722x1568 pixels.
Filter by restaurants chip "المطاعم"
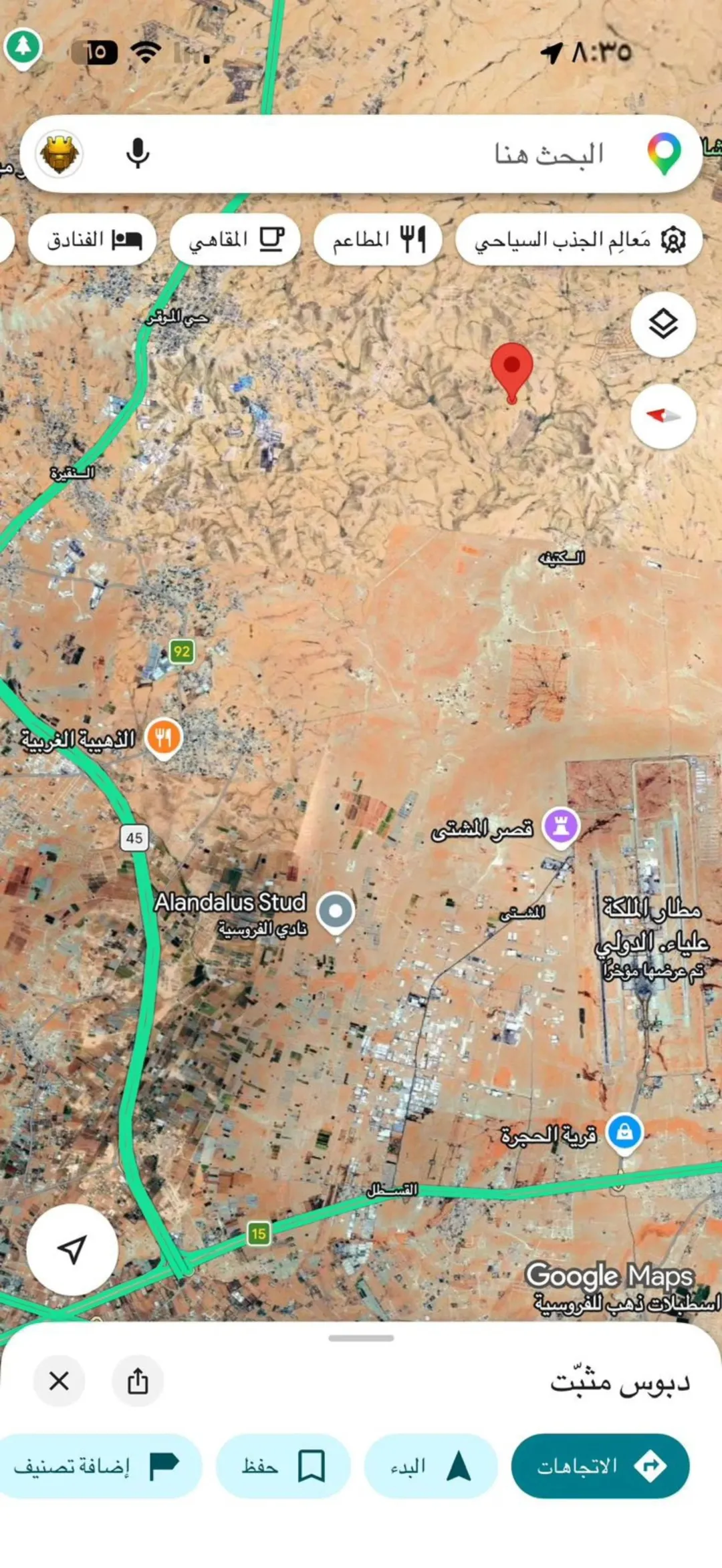[x=378, y=239]
